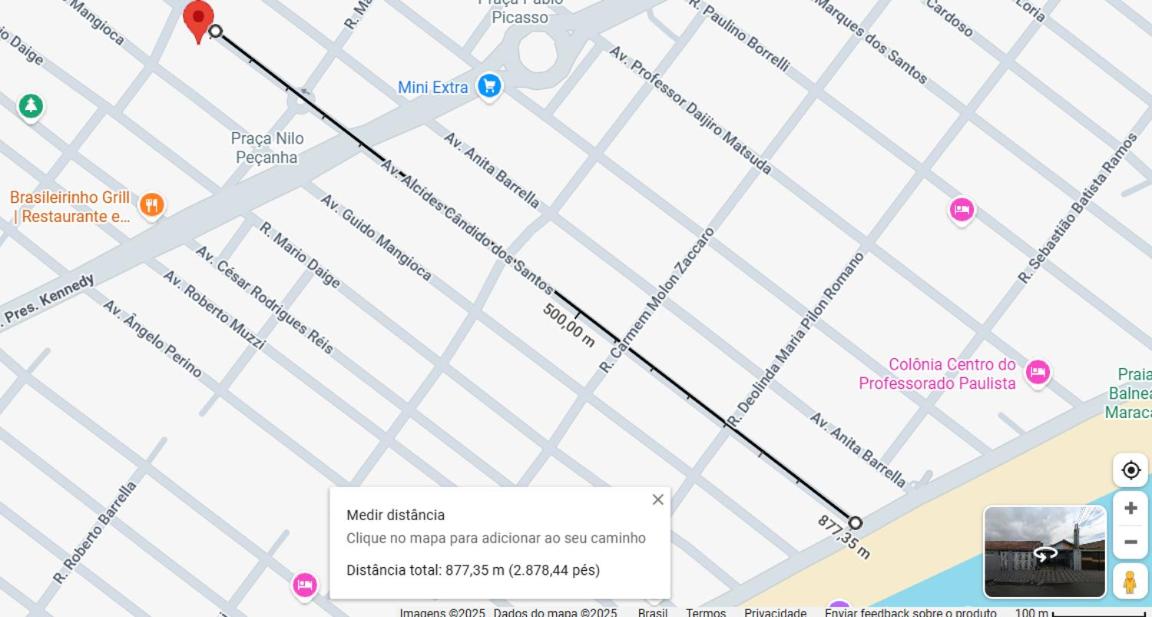
Task: Open the Street View photo thumbnail
Action: (1044, 551)
